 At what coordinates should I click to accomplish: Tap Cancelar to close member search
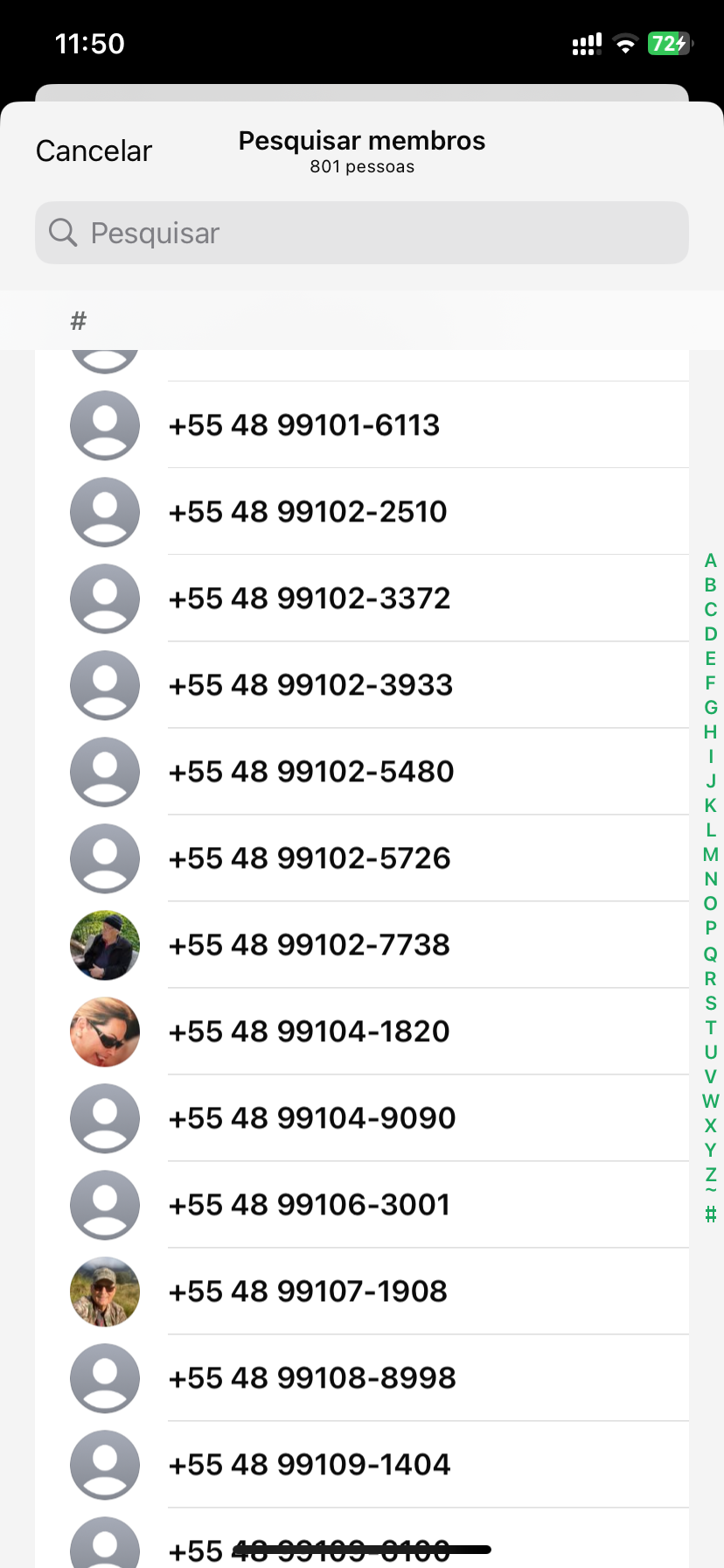coord(94,151)
